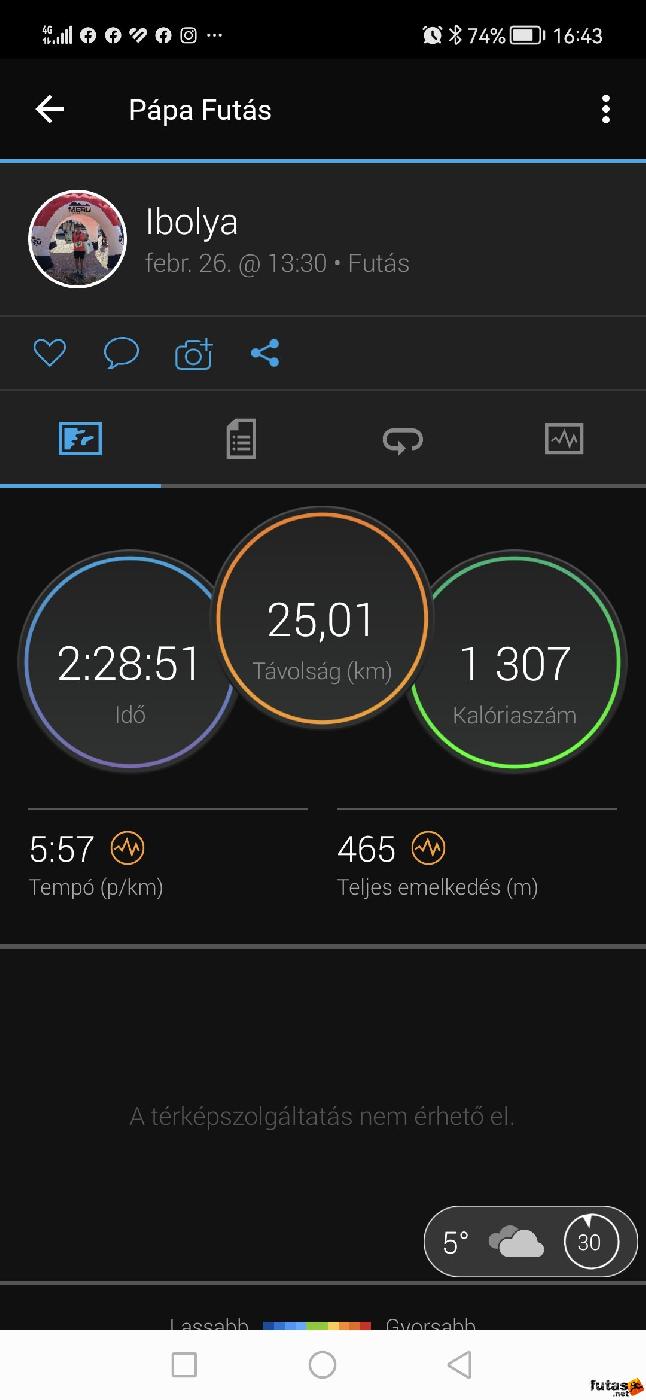Go back from Pápa Futás activity
Viewport: 646px width, 1400px height.
coord(49,109)
